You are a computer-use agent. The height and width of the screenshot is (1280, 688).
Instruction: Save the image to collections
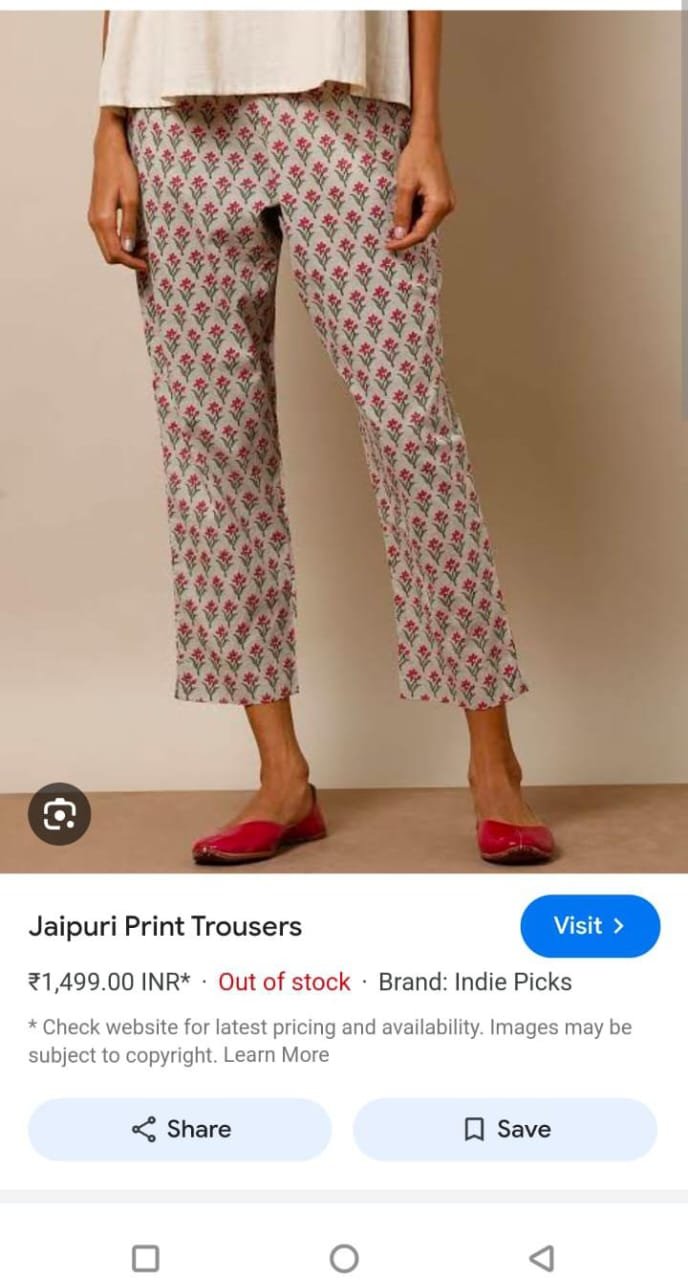pyautogui.click(x=505, y=1129)
